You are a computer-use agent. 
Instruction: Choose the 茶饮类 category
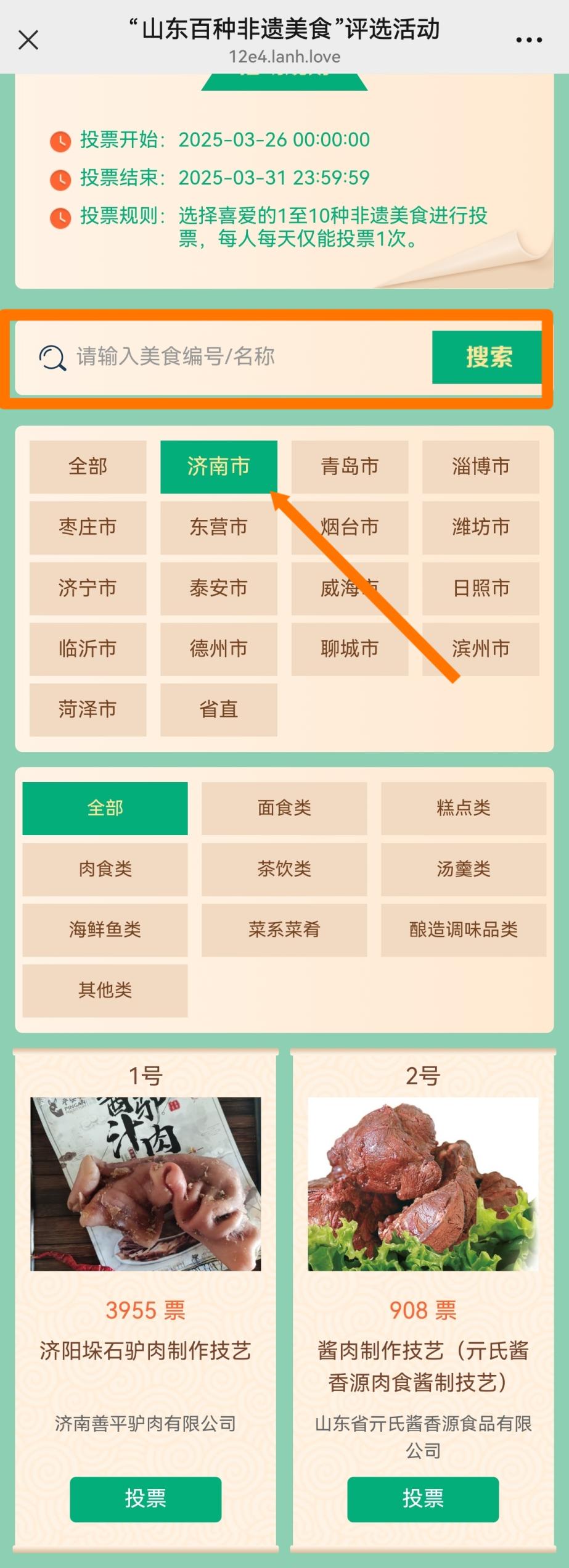[x=284, y=869]
